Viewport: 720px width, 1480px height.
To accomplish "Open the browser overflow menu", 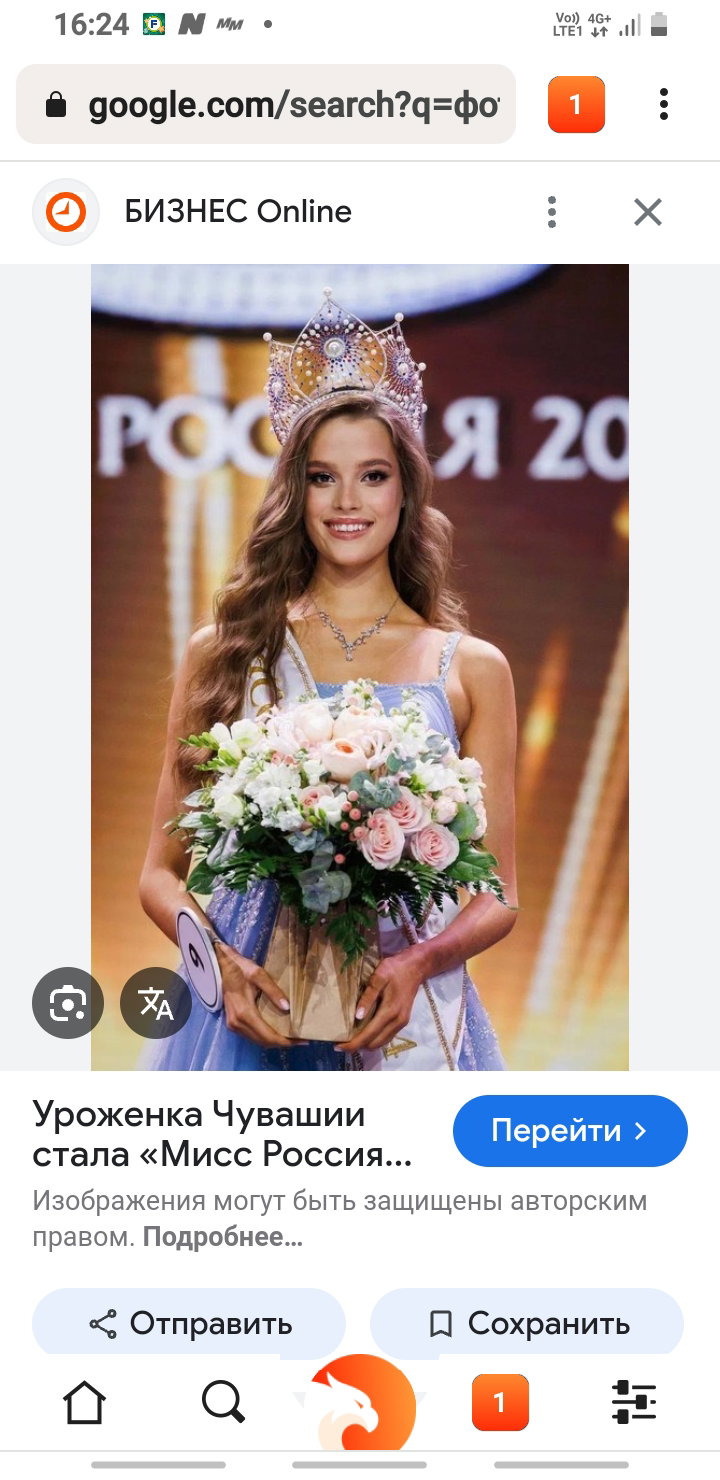I will 664,104.
